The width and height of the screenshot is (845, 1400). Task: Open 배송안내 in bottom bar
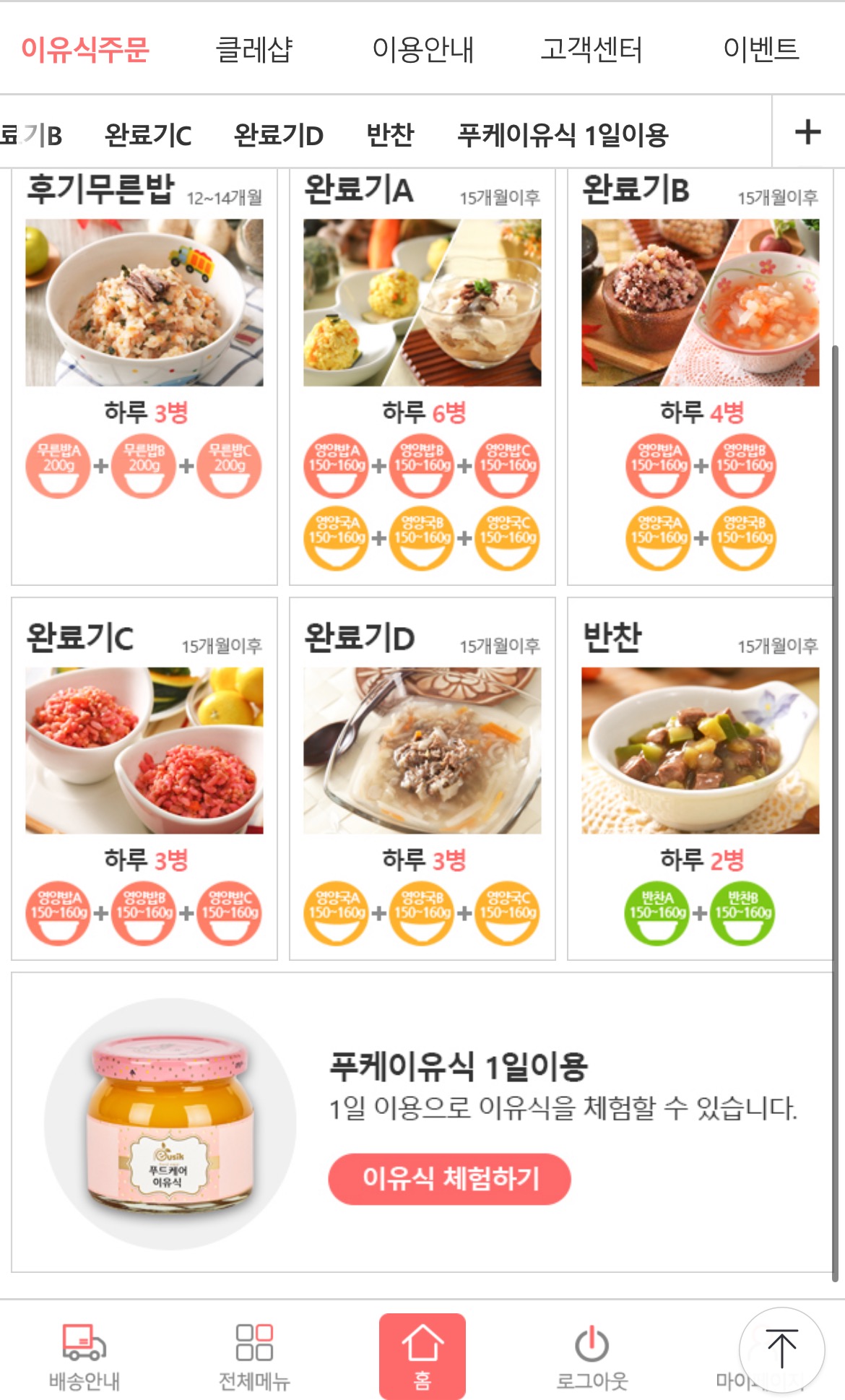point(84,1357)
